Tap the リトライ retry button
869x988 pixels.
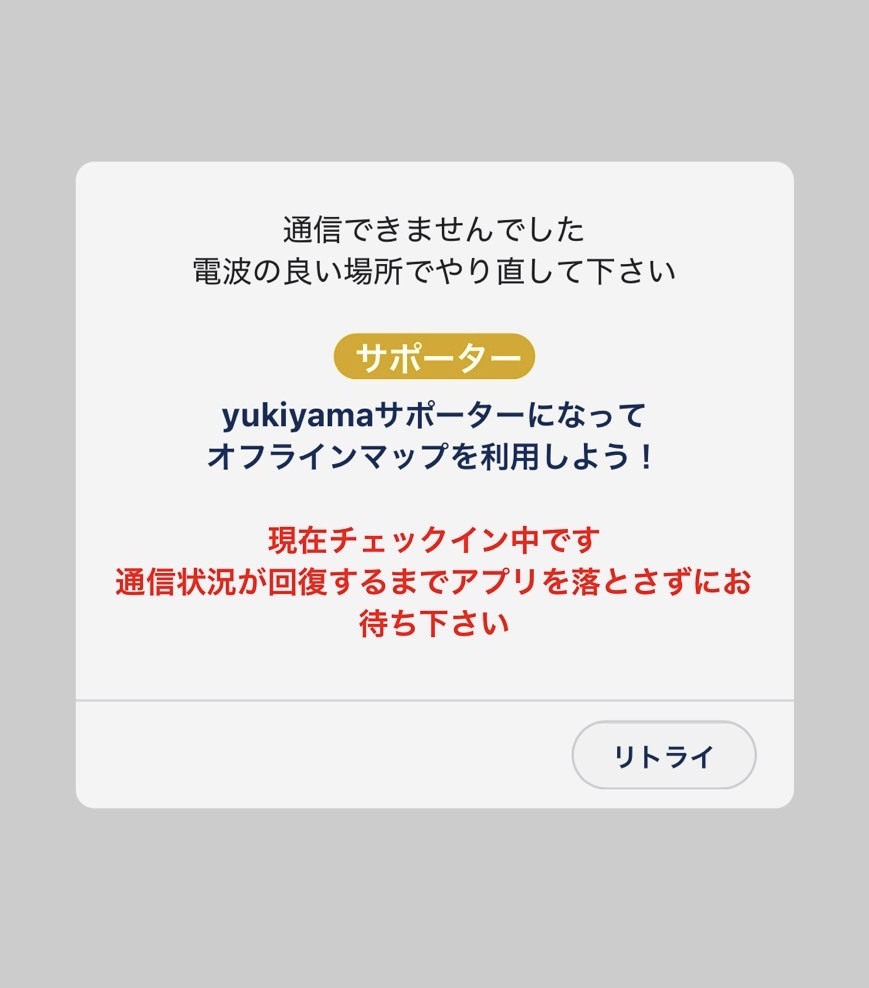(663, 756)
